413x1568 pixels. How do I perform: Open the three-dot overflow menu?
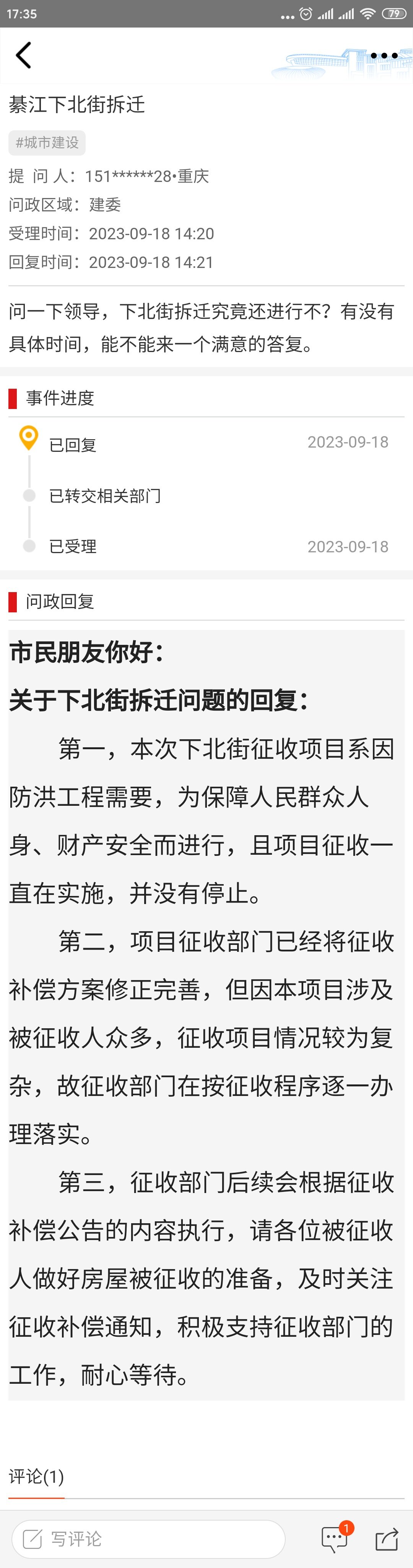click(x=384, y=56)
